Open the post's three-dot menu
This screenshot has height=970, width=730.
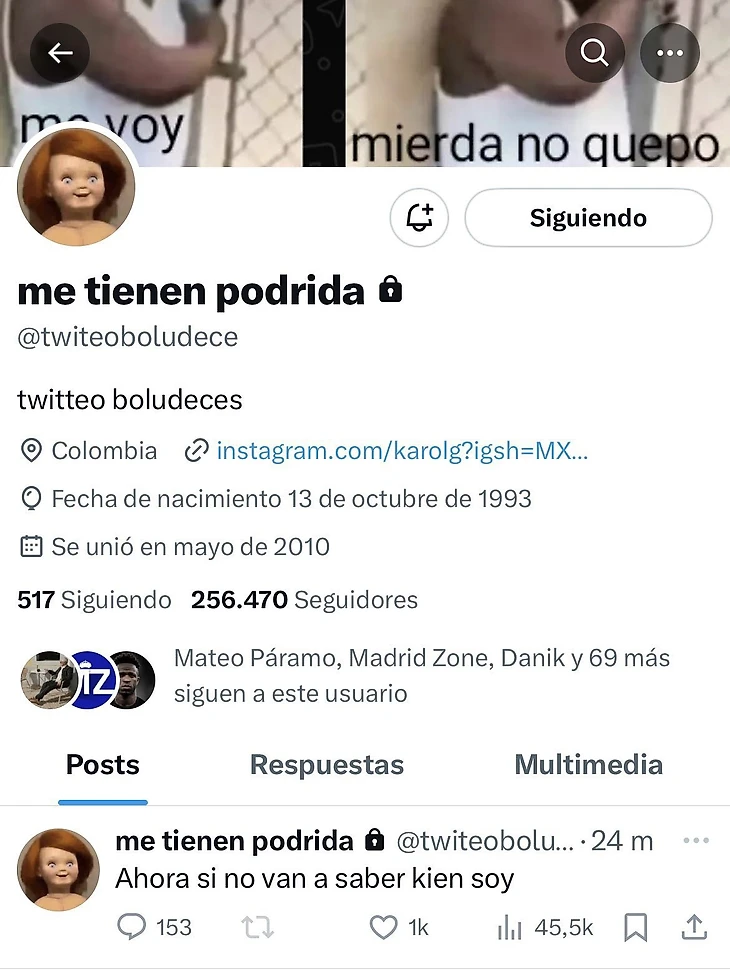(x=695, y=841)
